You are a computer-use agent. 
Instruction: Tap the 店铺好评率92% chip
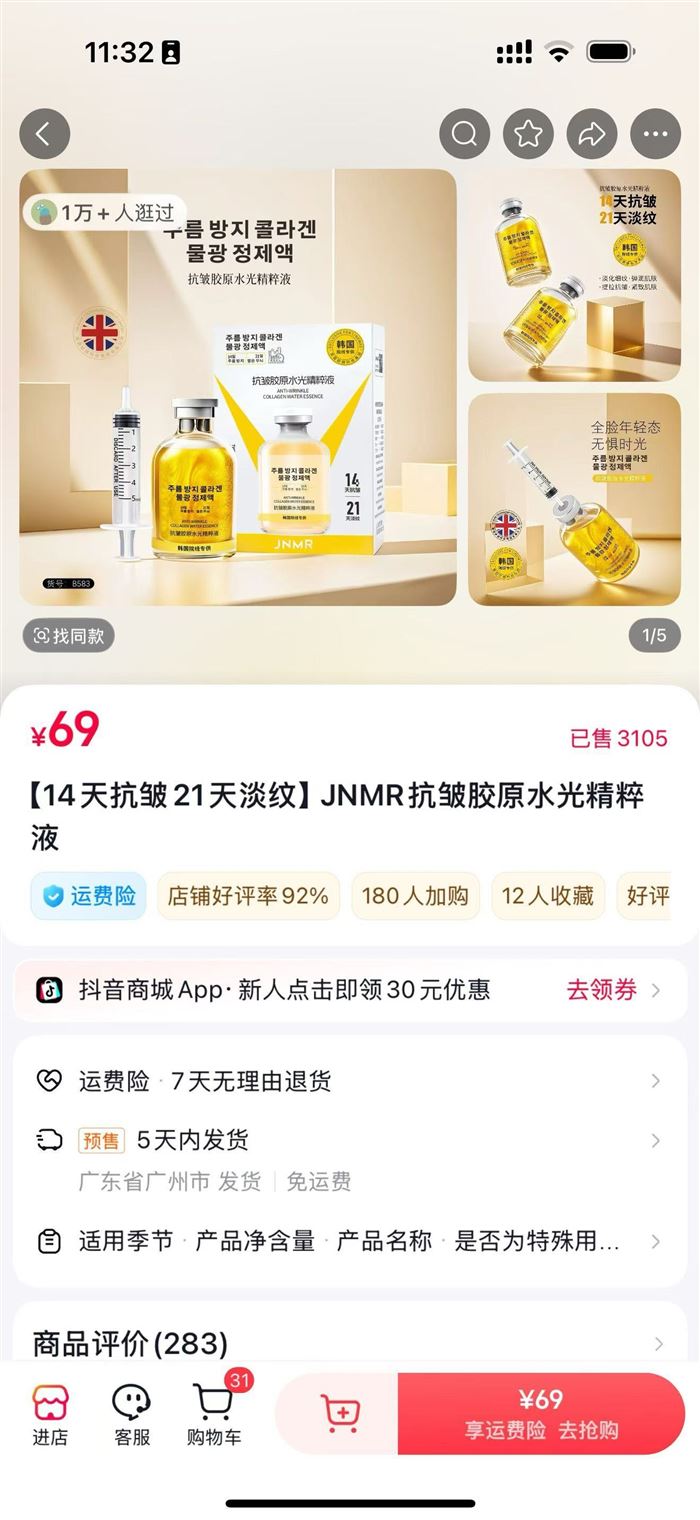(x=248, y=895)
